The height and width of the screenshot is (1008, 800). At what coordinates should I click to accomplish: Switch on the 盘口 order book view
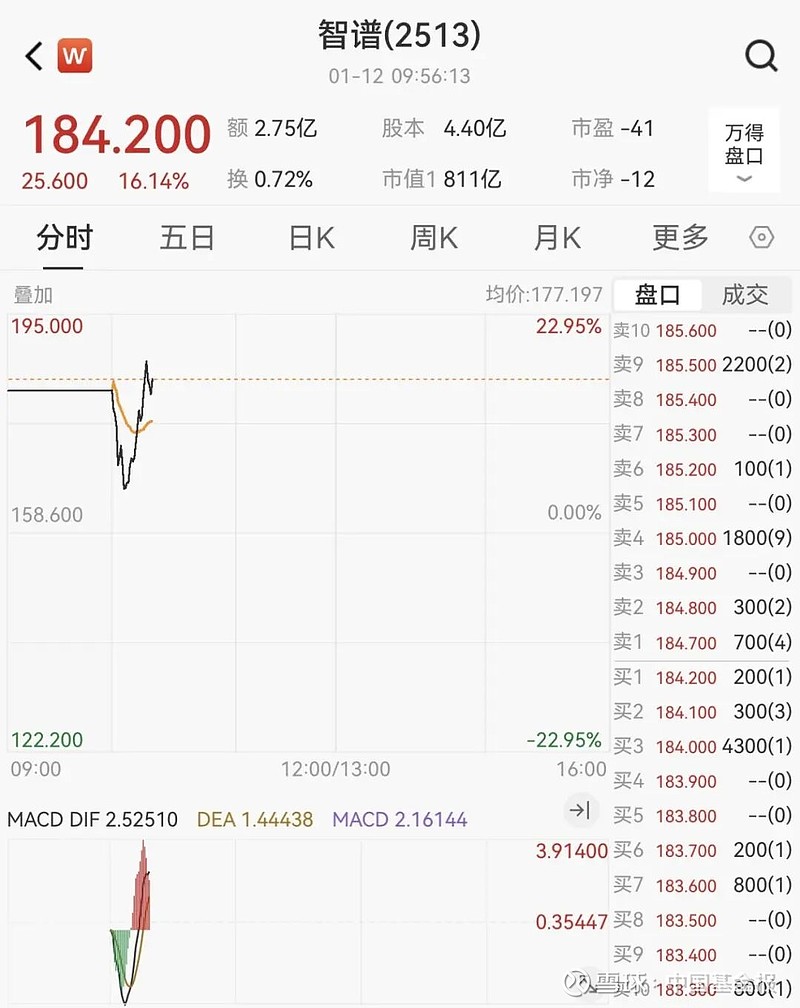tap(655, 294)
